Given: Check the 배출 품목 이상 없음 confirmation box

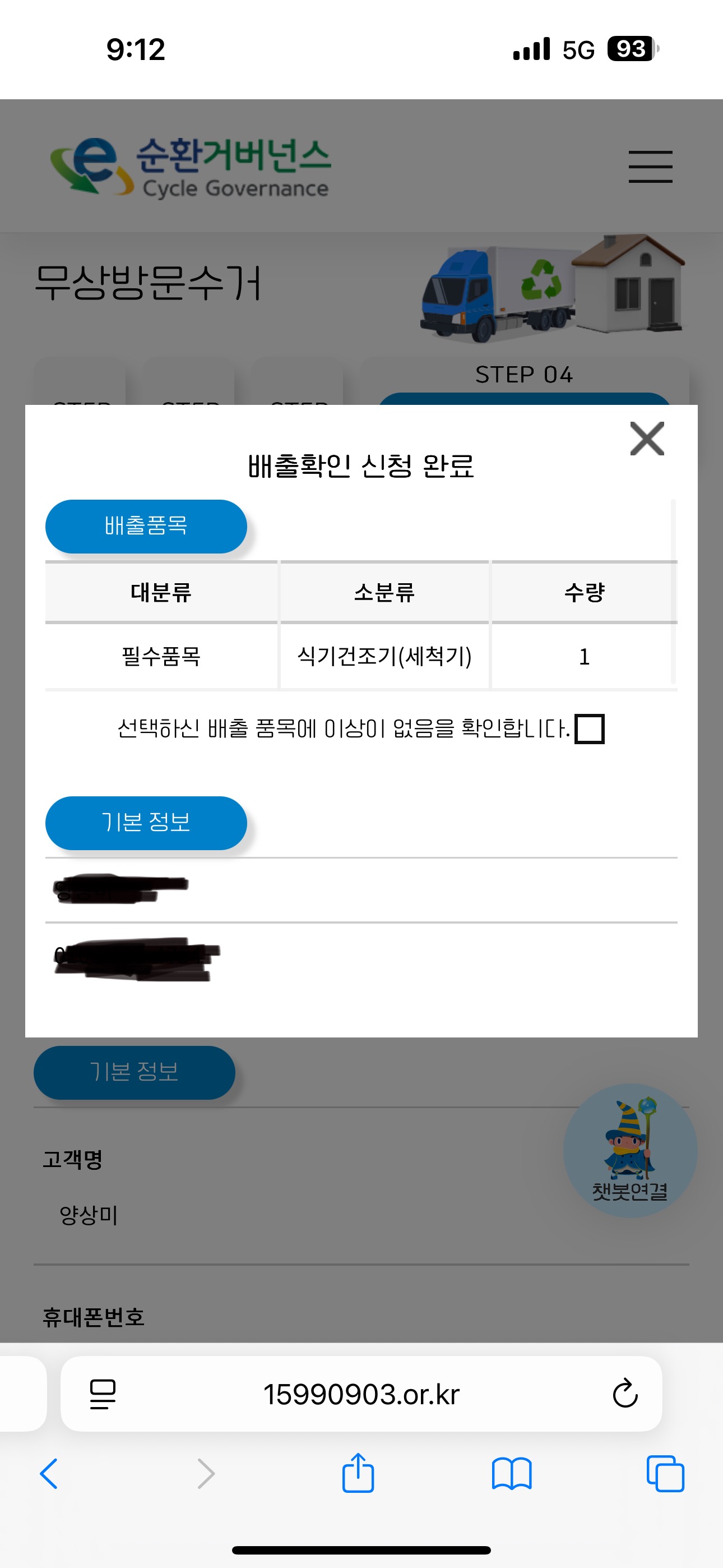Looking at the screenshot, I should coord(589,728).
